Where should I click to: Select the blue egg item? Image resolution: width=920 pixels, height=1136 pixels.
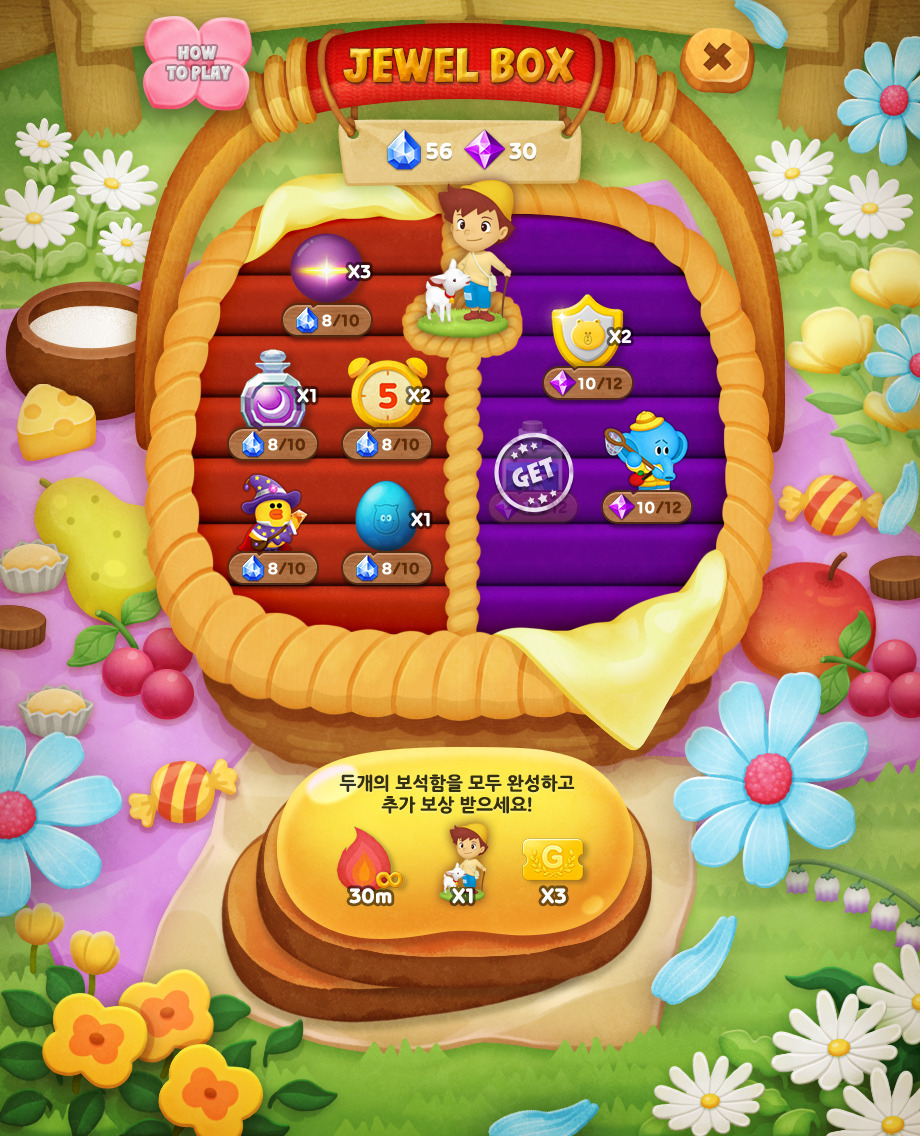386,515
